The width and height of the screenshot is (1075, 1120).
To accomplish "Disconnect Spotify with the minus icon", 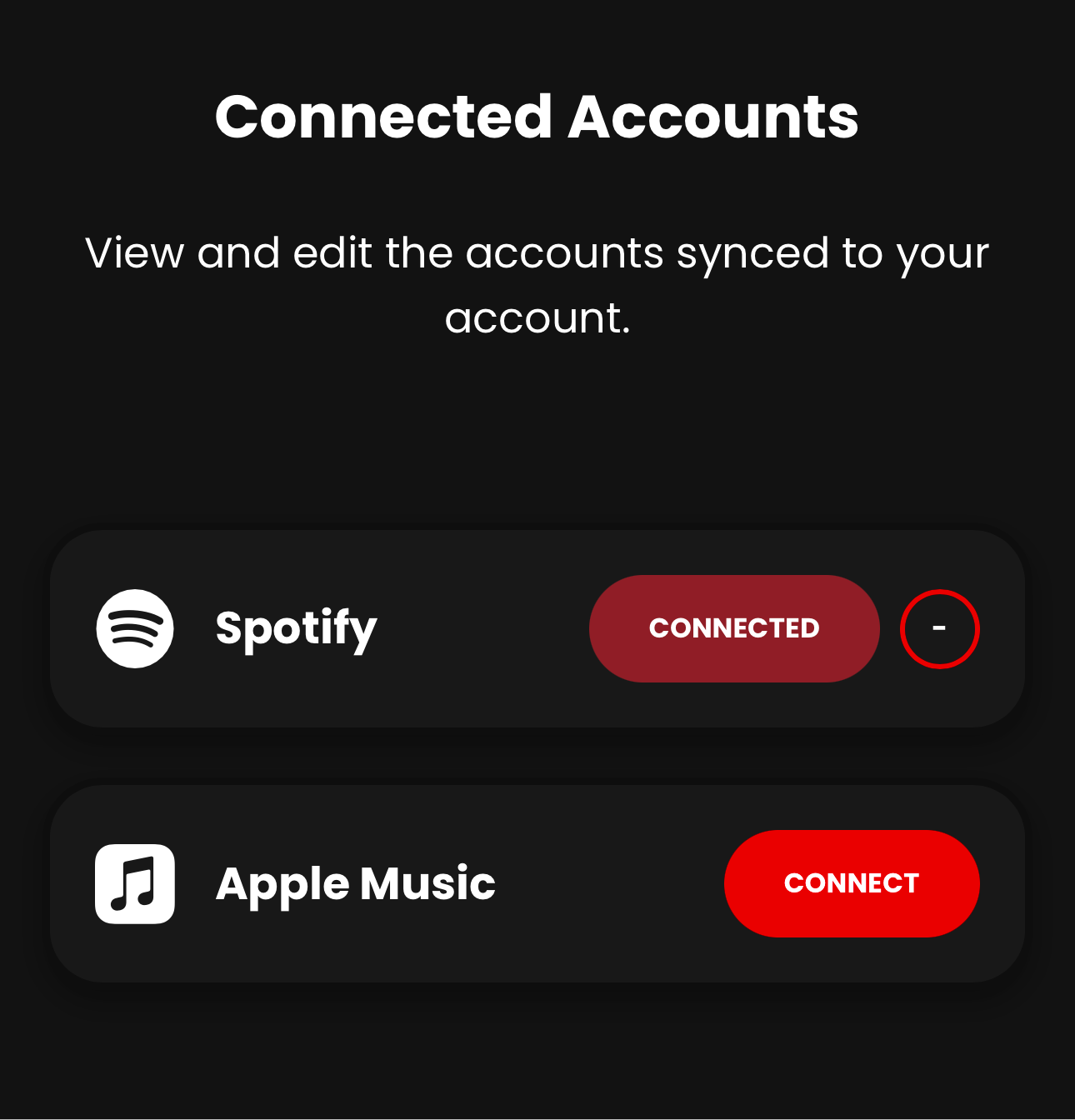I will click(x=939, y=628).
